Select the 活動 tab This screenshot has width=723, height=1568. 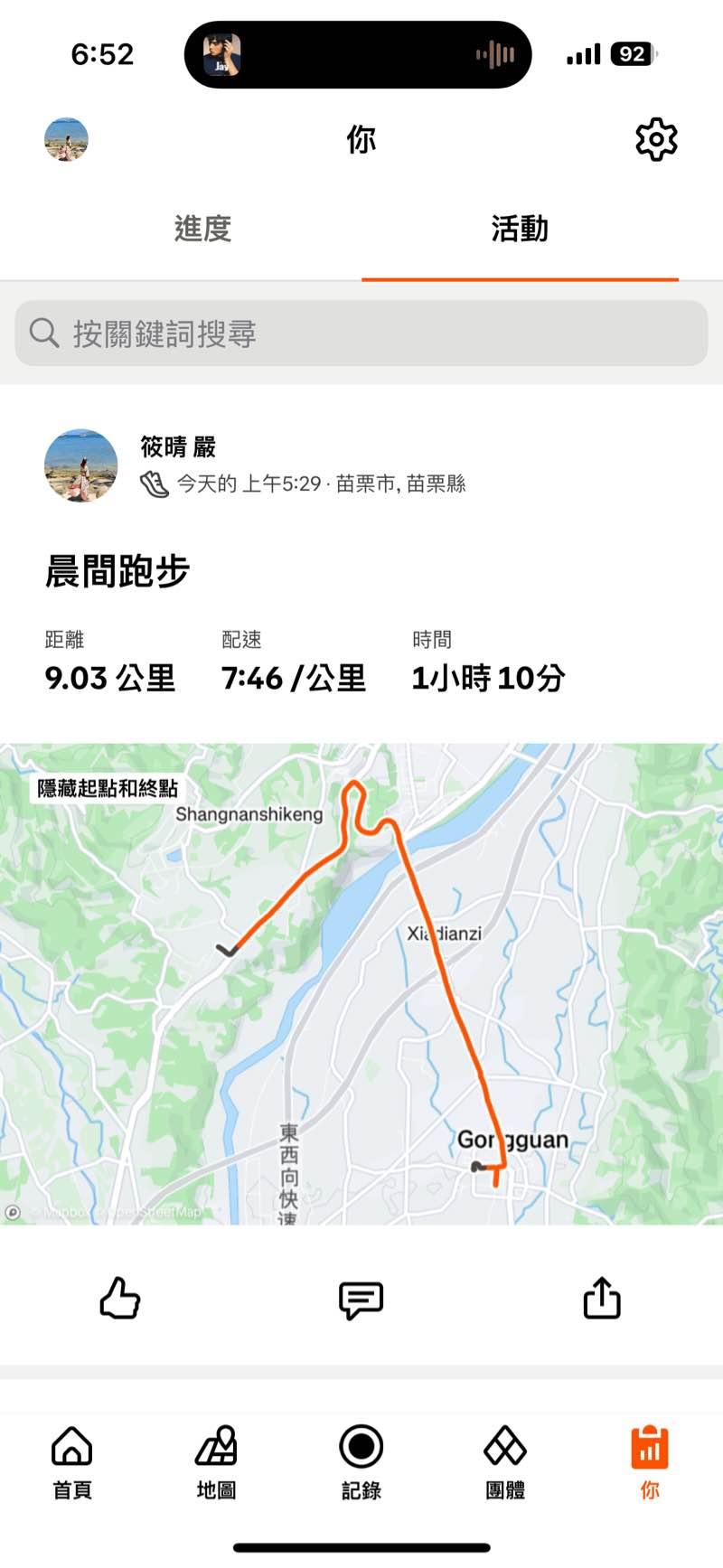click(x=520, y=229)
